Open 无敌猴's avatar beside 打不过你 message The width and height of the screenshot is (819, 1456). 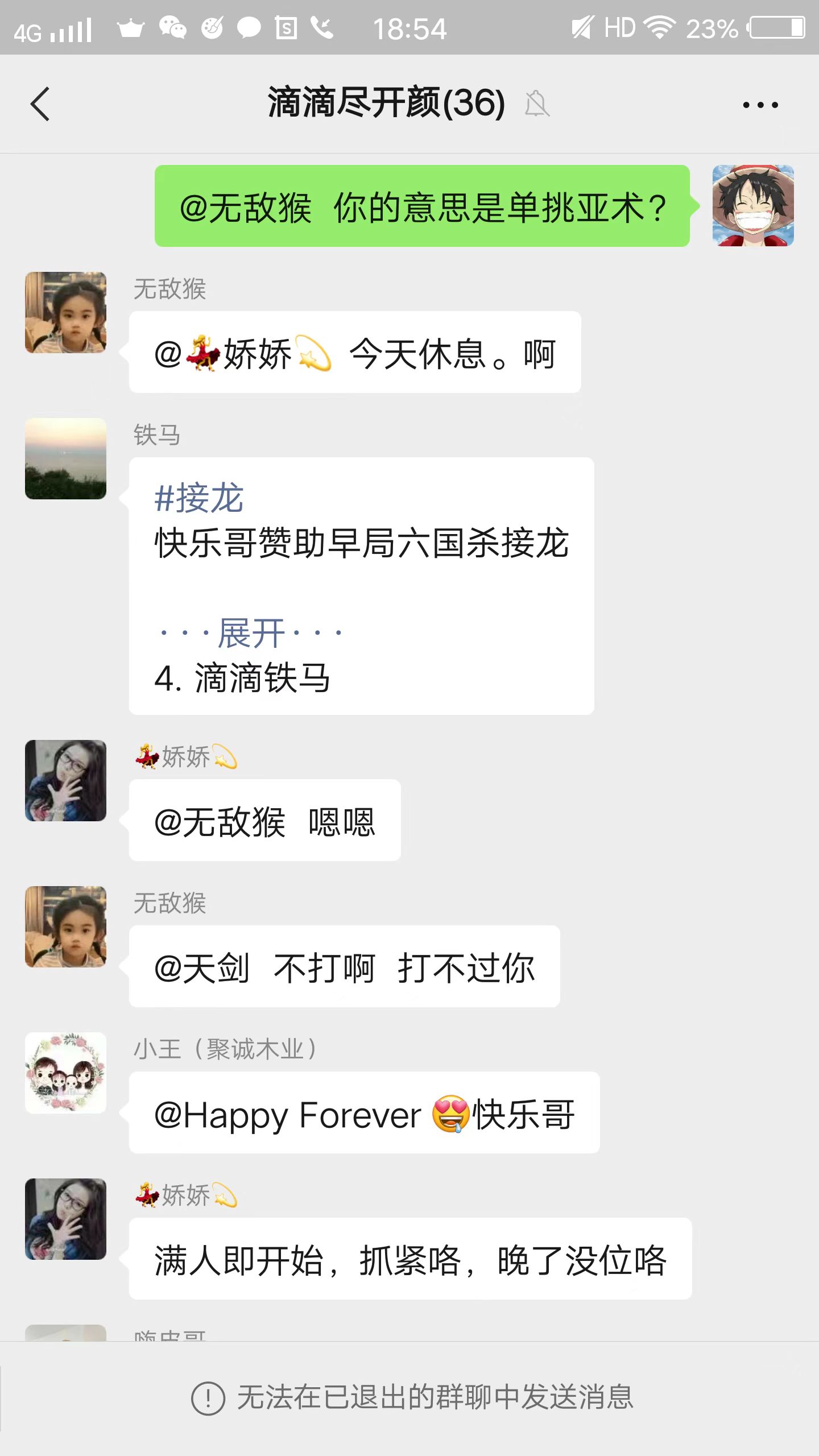click(65, 926)
